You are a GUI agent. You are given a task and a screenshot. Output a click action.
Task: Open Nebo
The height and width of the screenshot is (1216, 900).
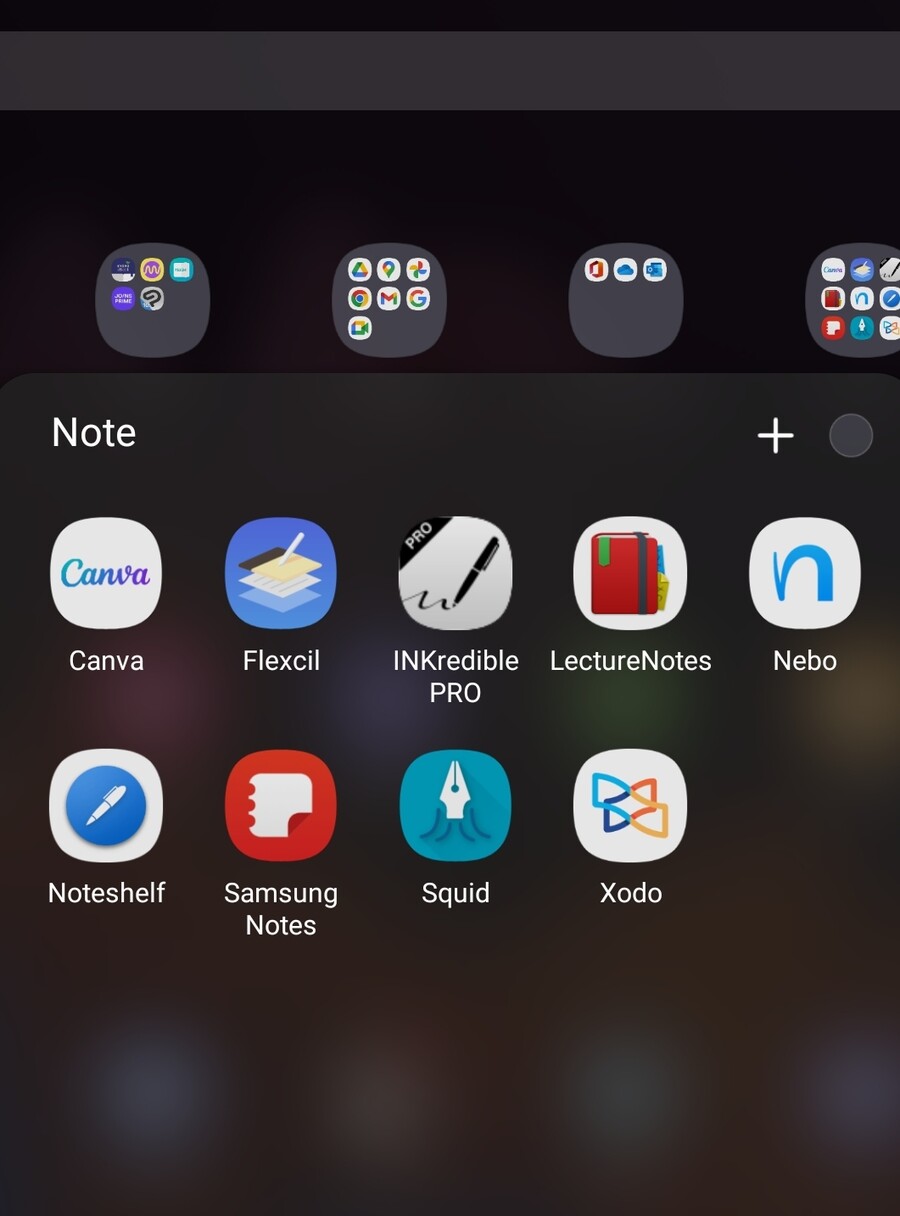(804, 574)
